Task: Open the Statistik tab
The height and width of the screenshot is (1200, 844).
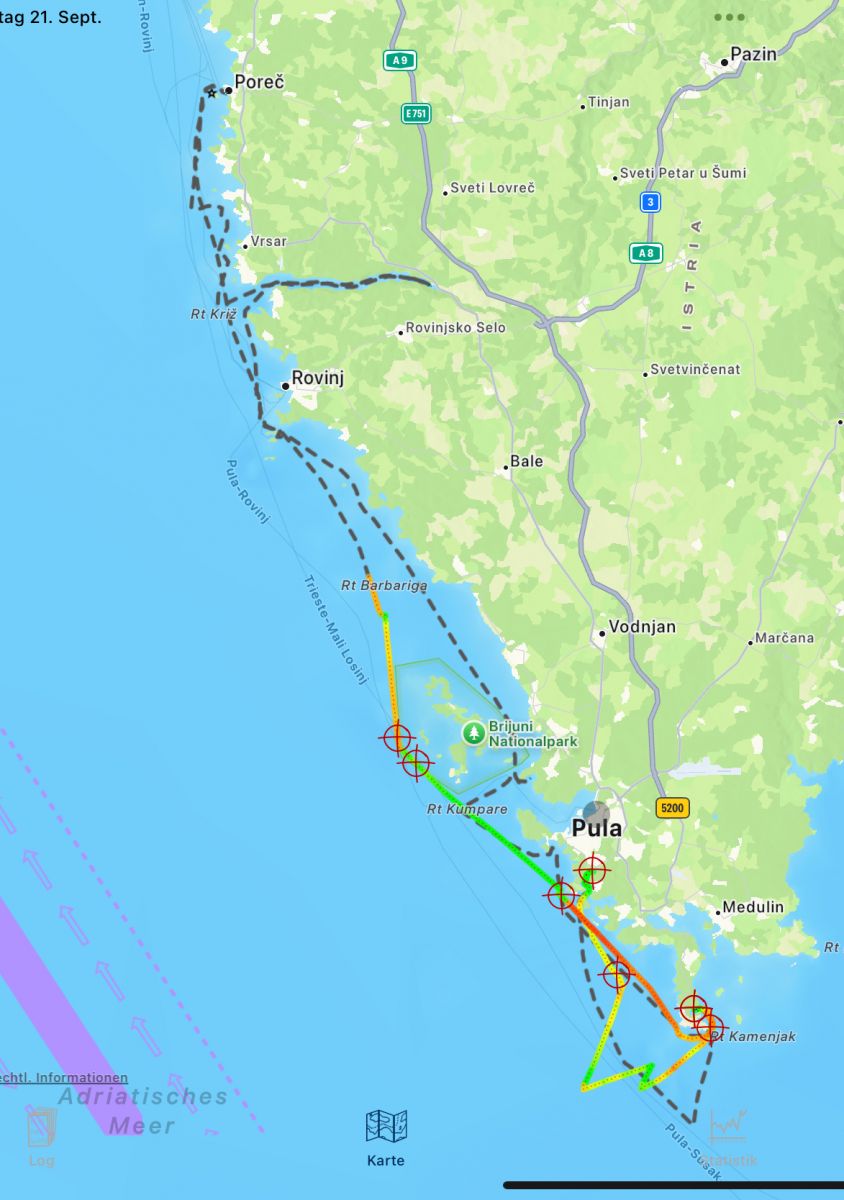Action: click(x=728, y=1137)
